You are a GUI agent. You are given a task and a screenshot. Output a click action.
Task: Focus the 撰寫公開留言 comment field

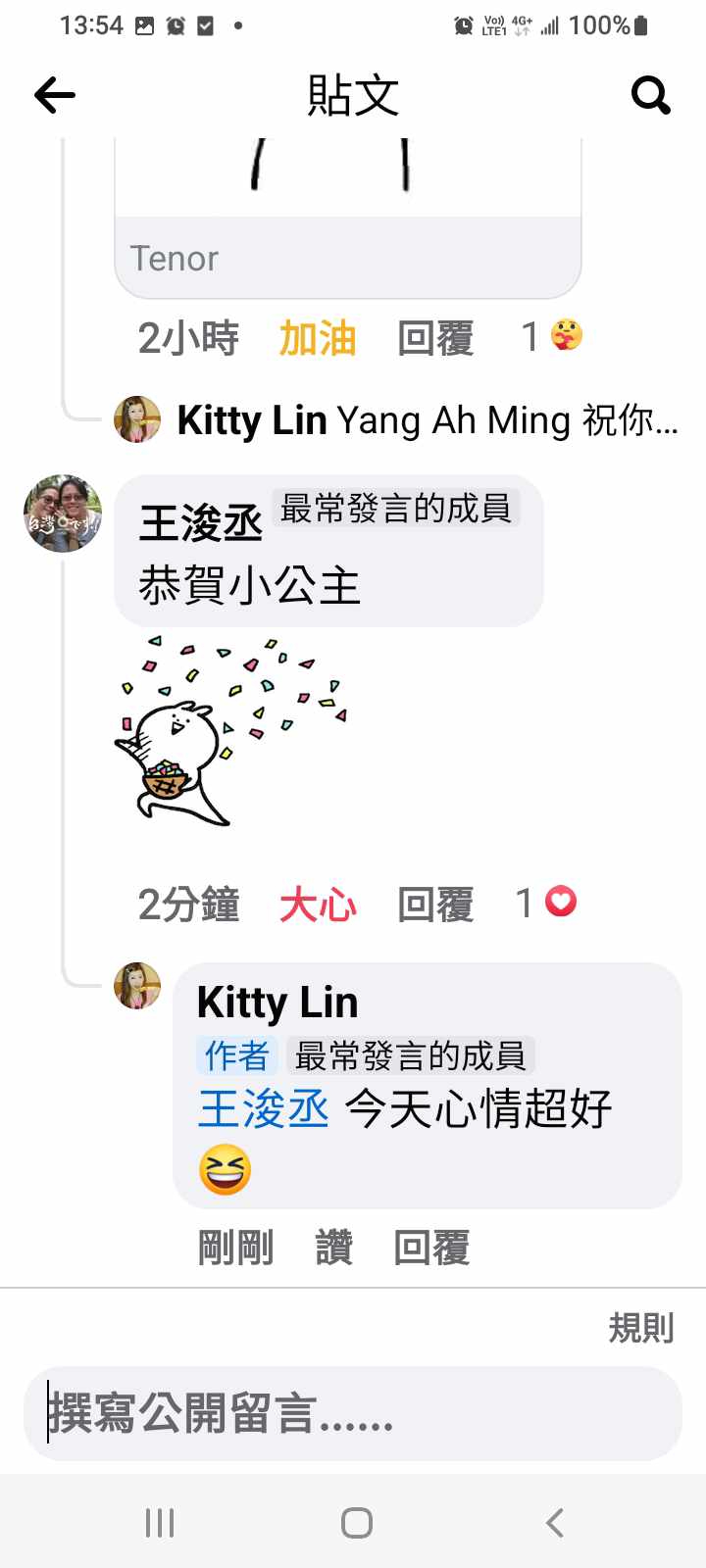tap(353, 1414)
